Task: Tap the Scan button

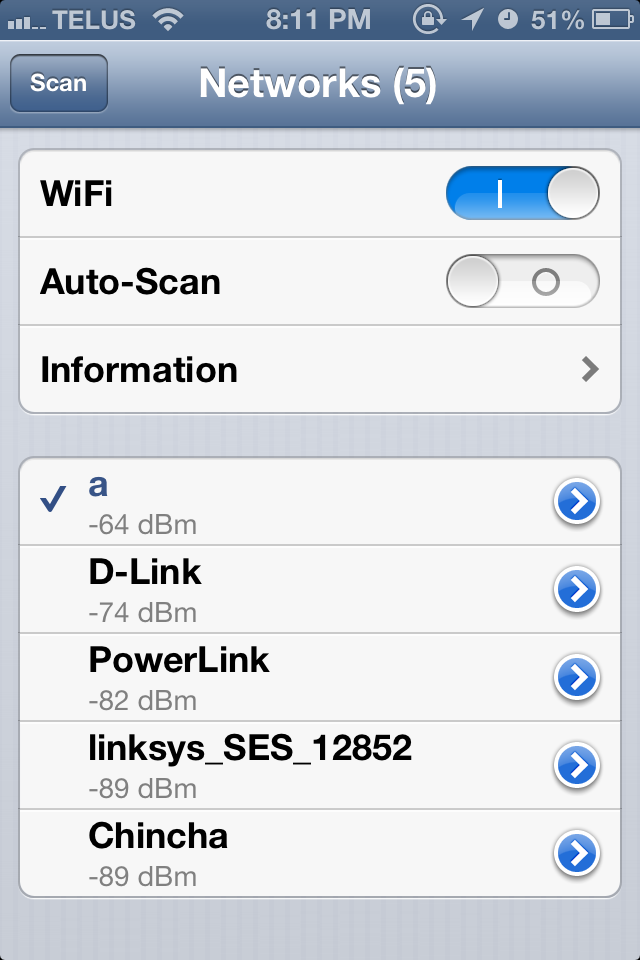Action: 58,83
